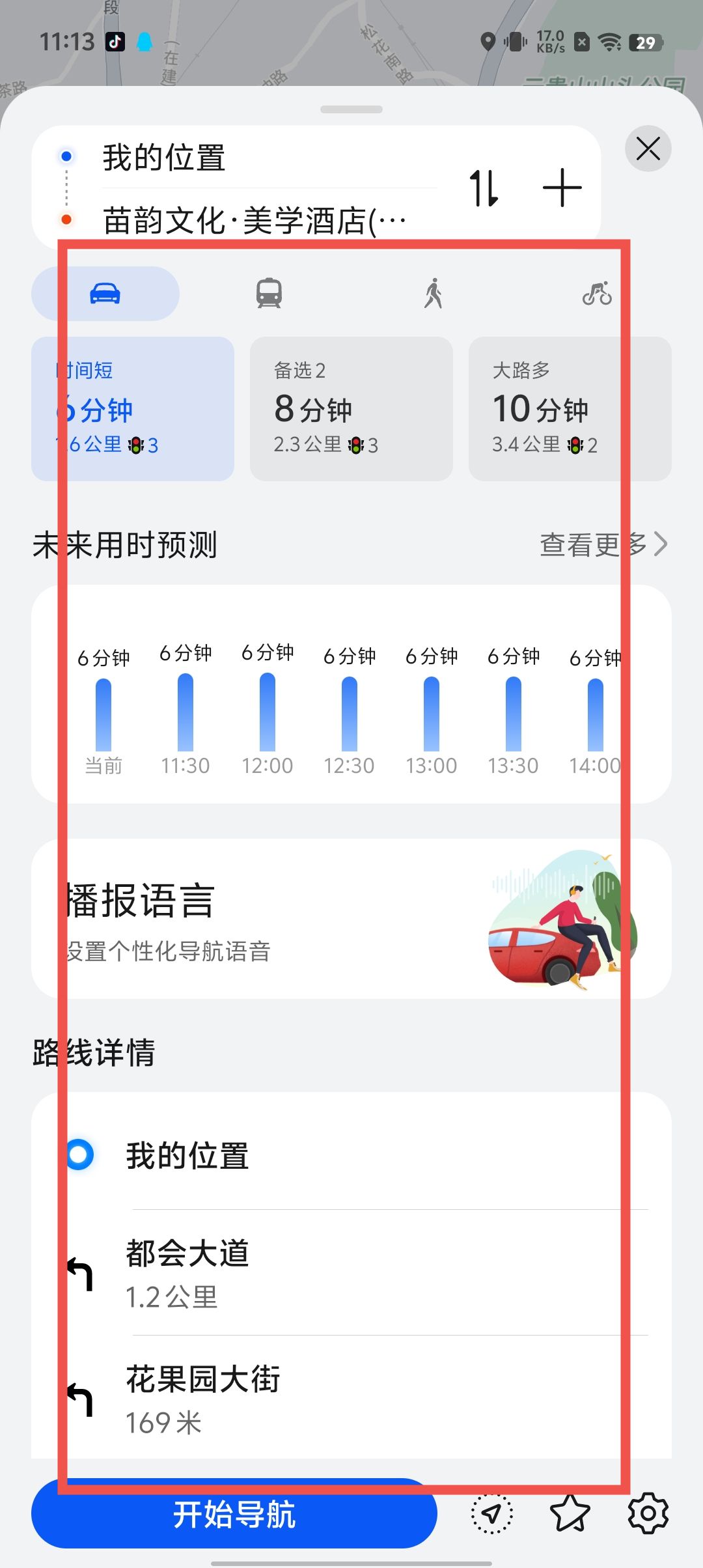Switch to the walking mode tab
This screenshot has height=1568, width=703.
(434, 294)
